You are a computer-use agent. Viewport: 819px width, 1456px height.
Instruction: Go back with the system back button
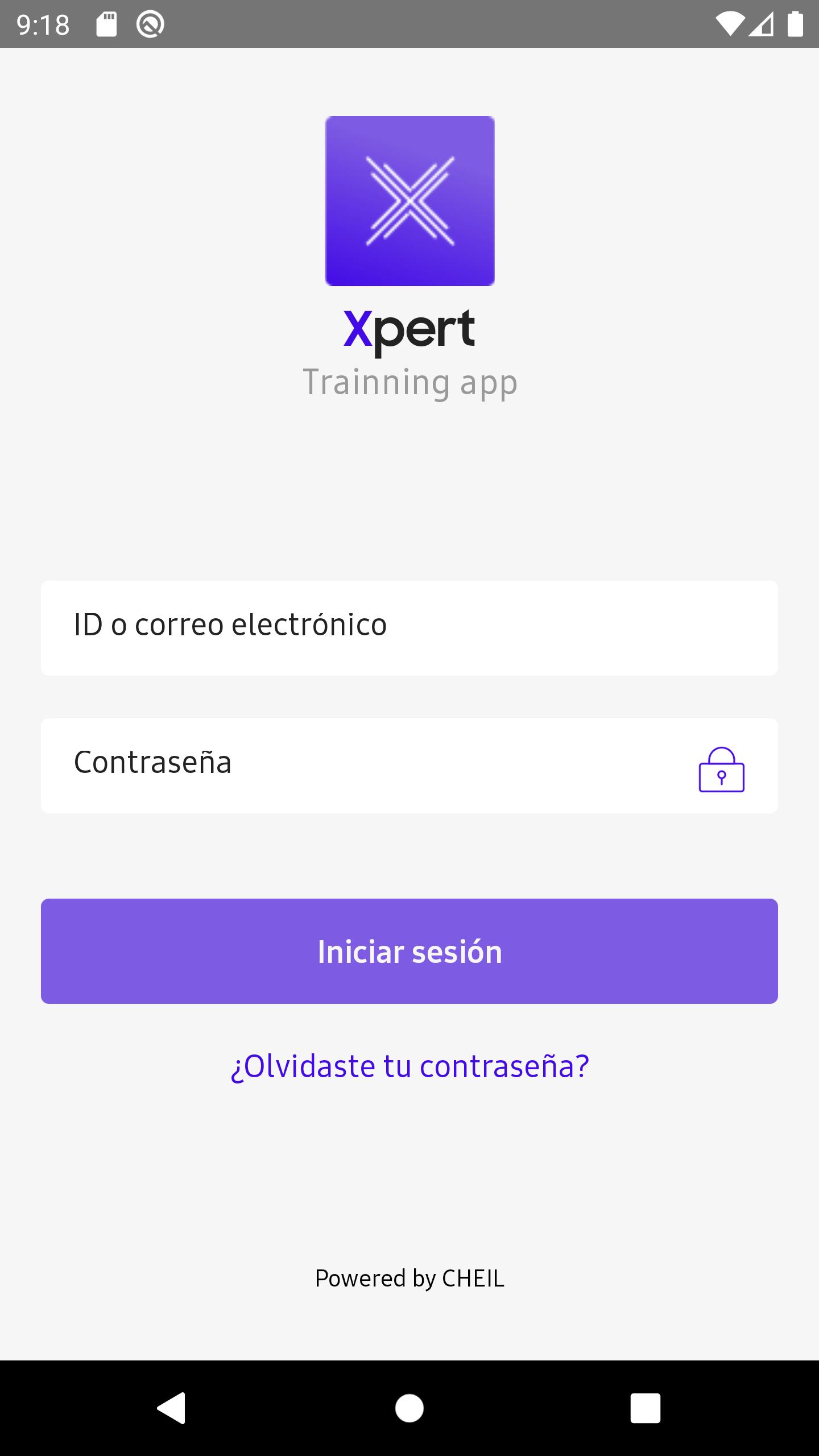pyautogui.click(x=172, y=1408)
